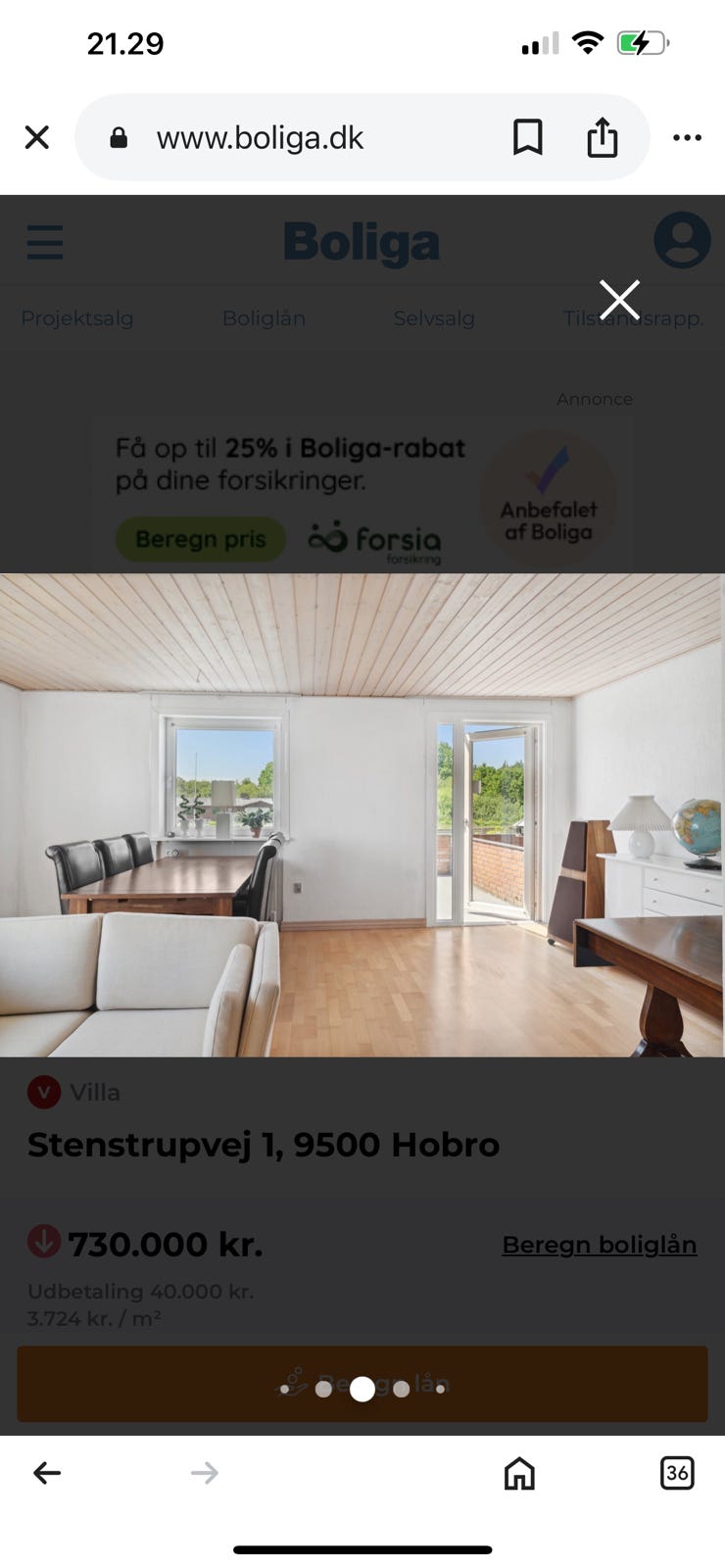Viewport: 725px width, 1568px height.
Task: Tap the Boliga logo
Action: (x=362, y=241)
